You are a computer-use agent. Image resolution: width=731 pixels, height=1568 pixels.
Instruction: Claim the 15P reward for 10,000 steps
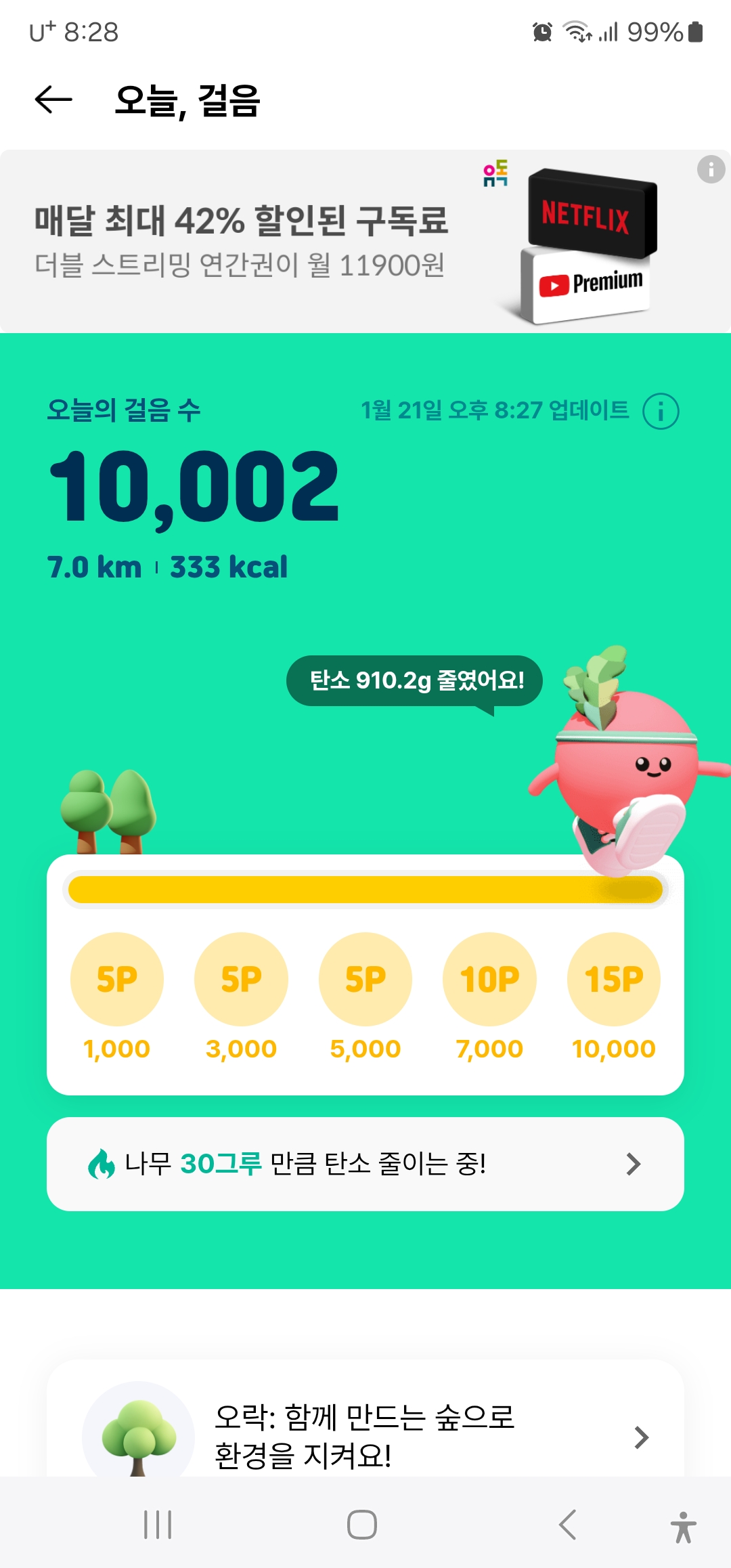(x=613, y=979)
